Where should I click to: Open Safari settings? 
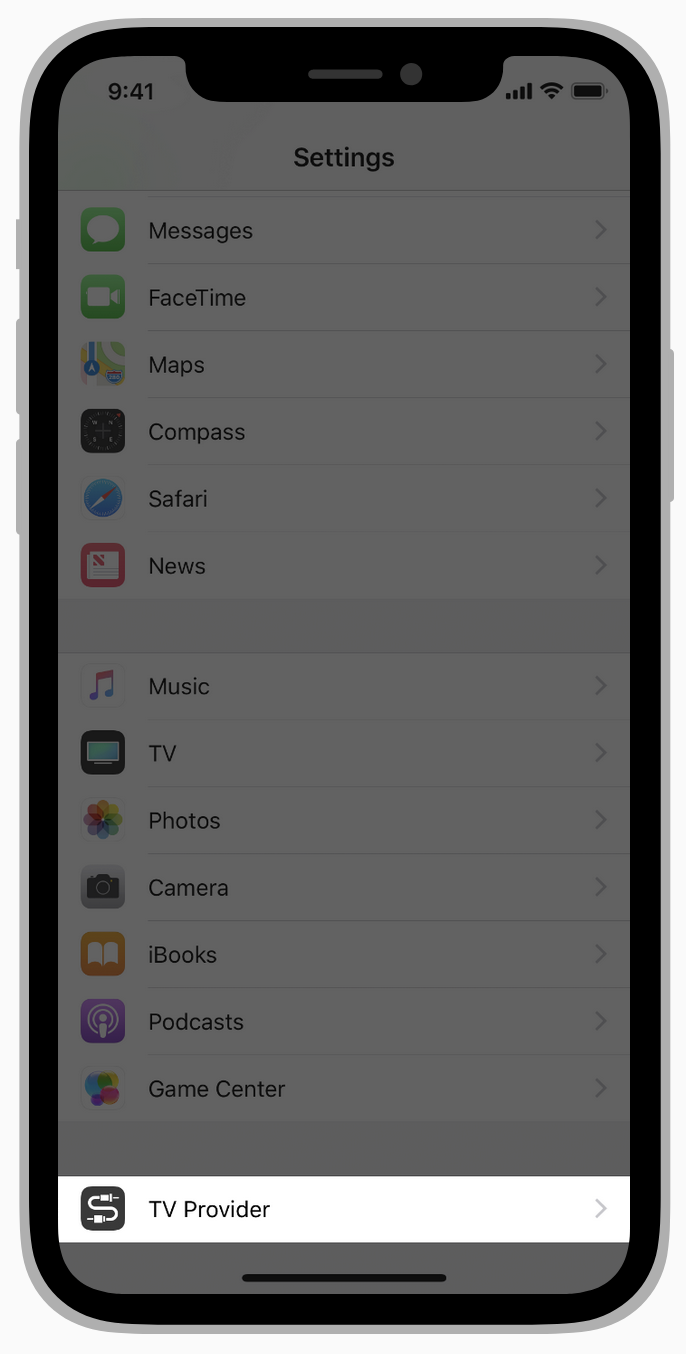(343, 499)
